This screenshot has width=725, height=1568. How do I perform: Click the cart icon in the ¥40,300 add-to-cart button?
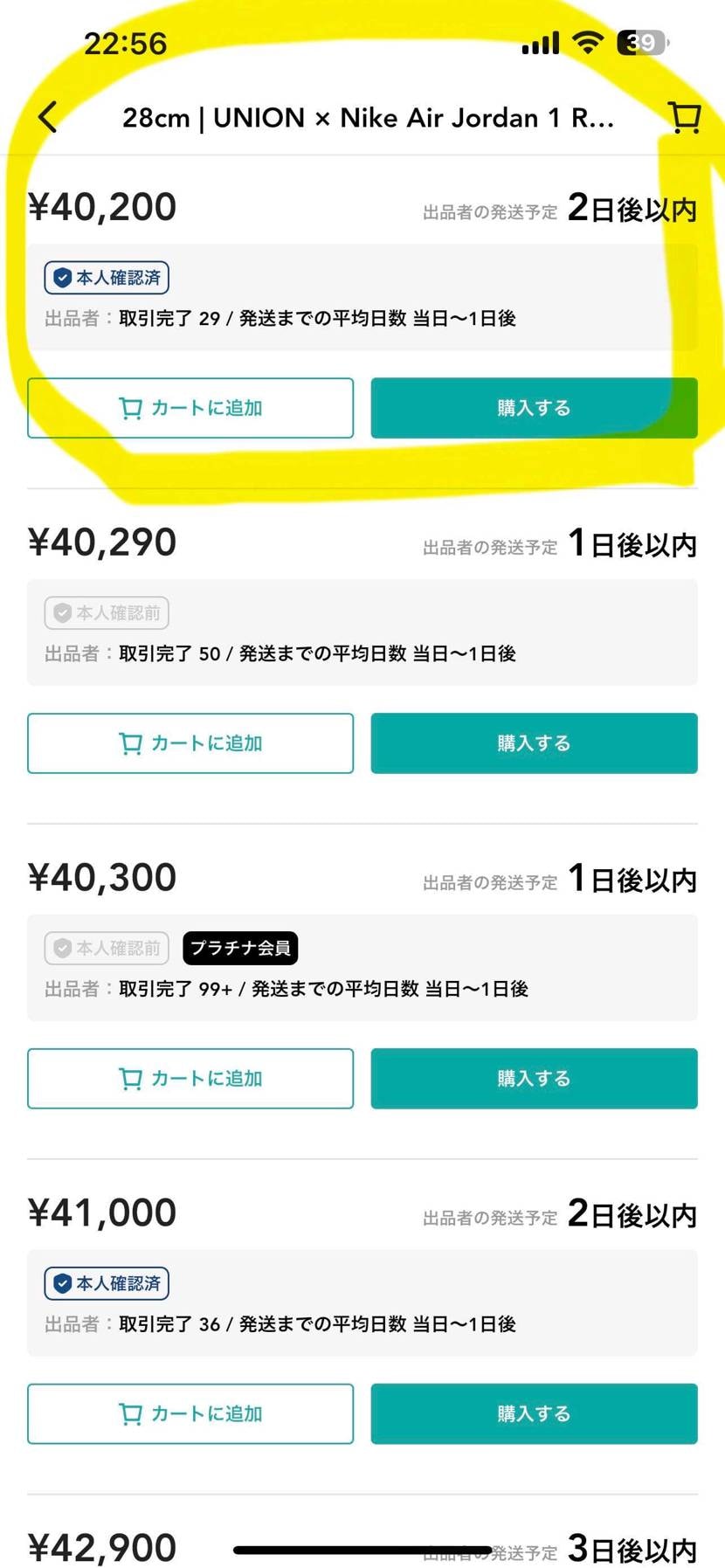[129, 1078]
